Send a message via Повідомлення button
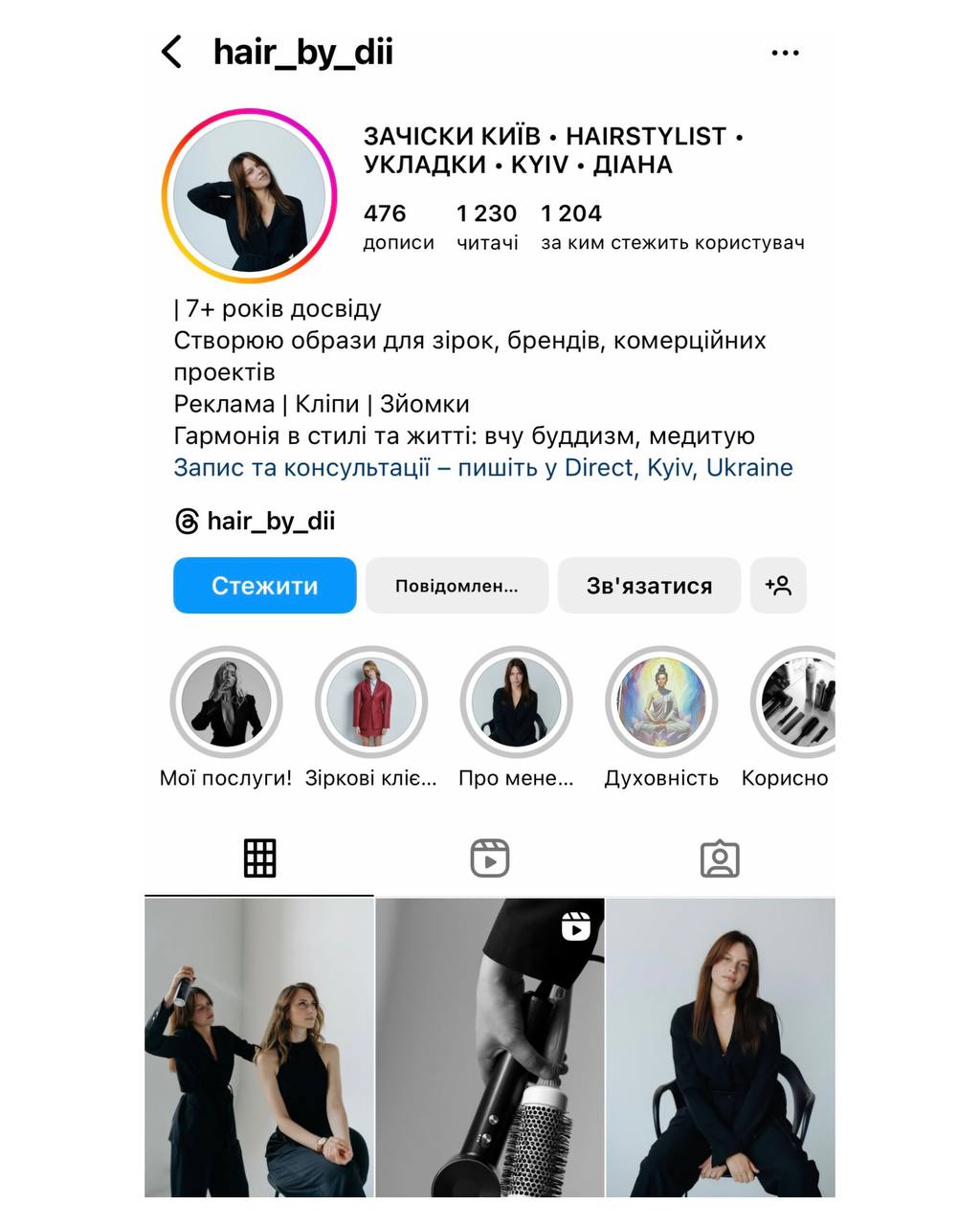Screen dimensions: 980x1225 pos(457,586)
